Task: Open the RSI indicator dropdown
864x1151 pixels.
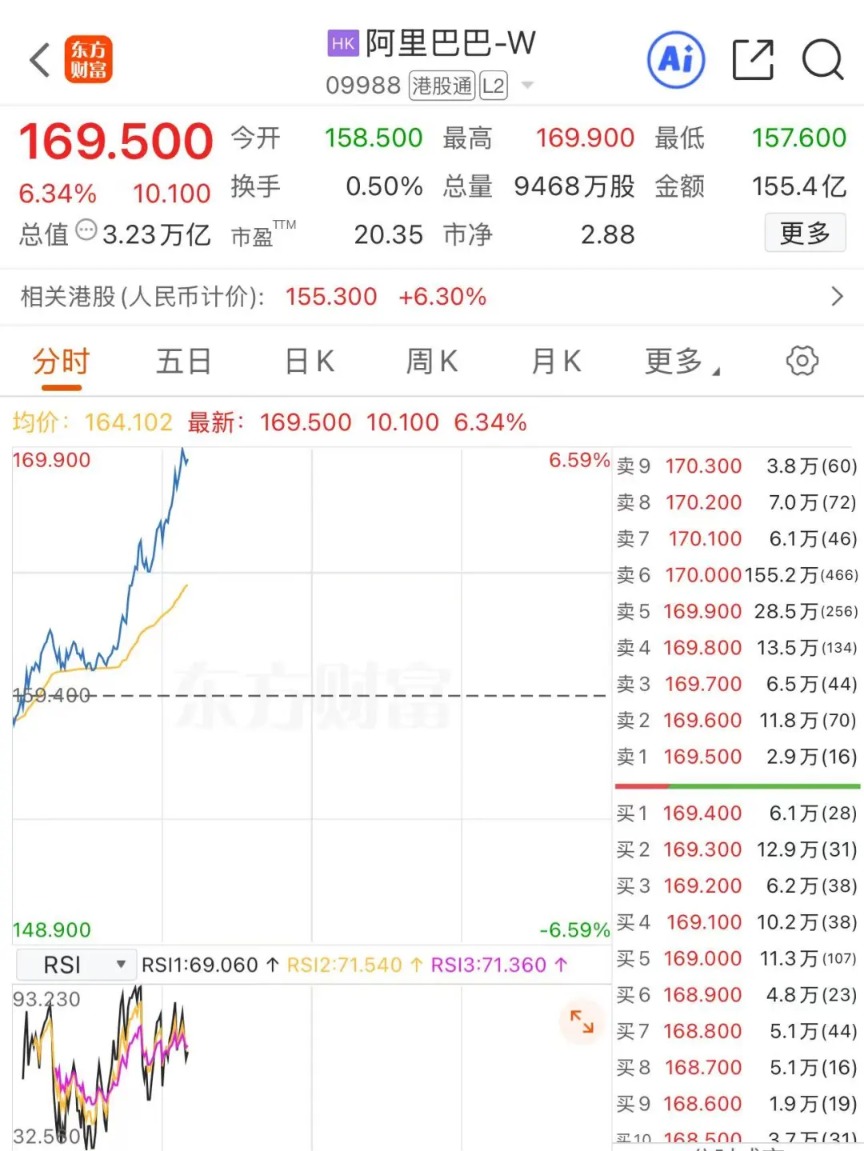Action: click(74, 964)
